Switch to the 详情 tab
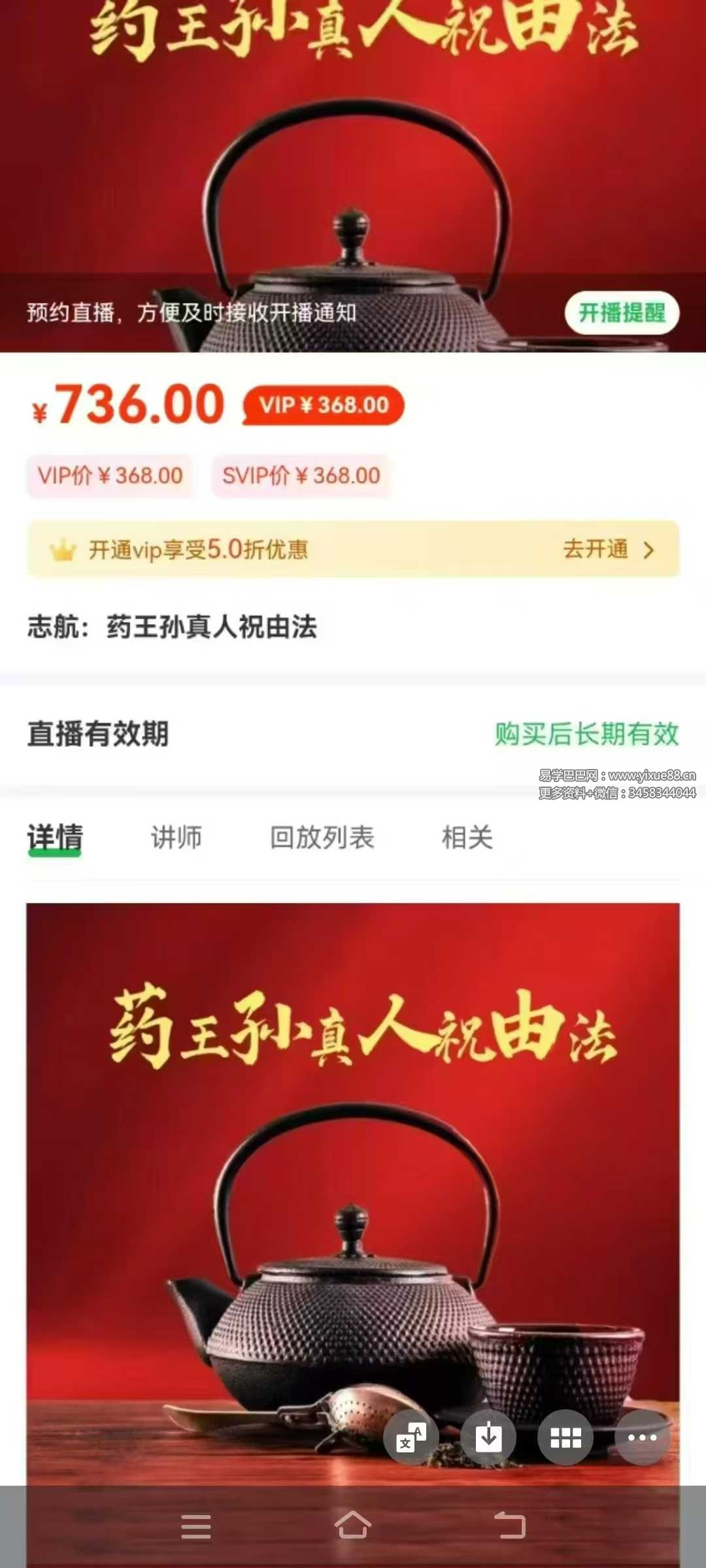 click(55, 838)
